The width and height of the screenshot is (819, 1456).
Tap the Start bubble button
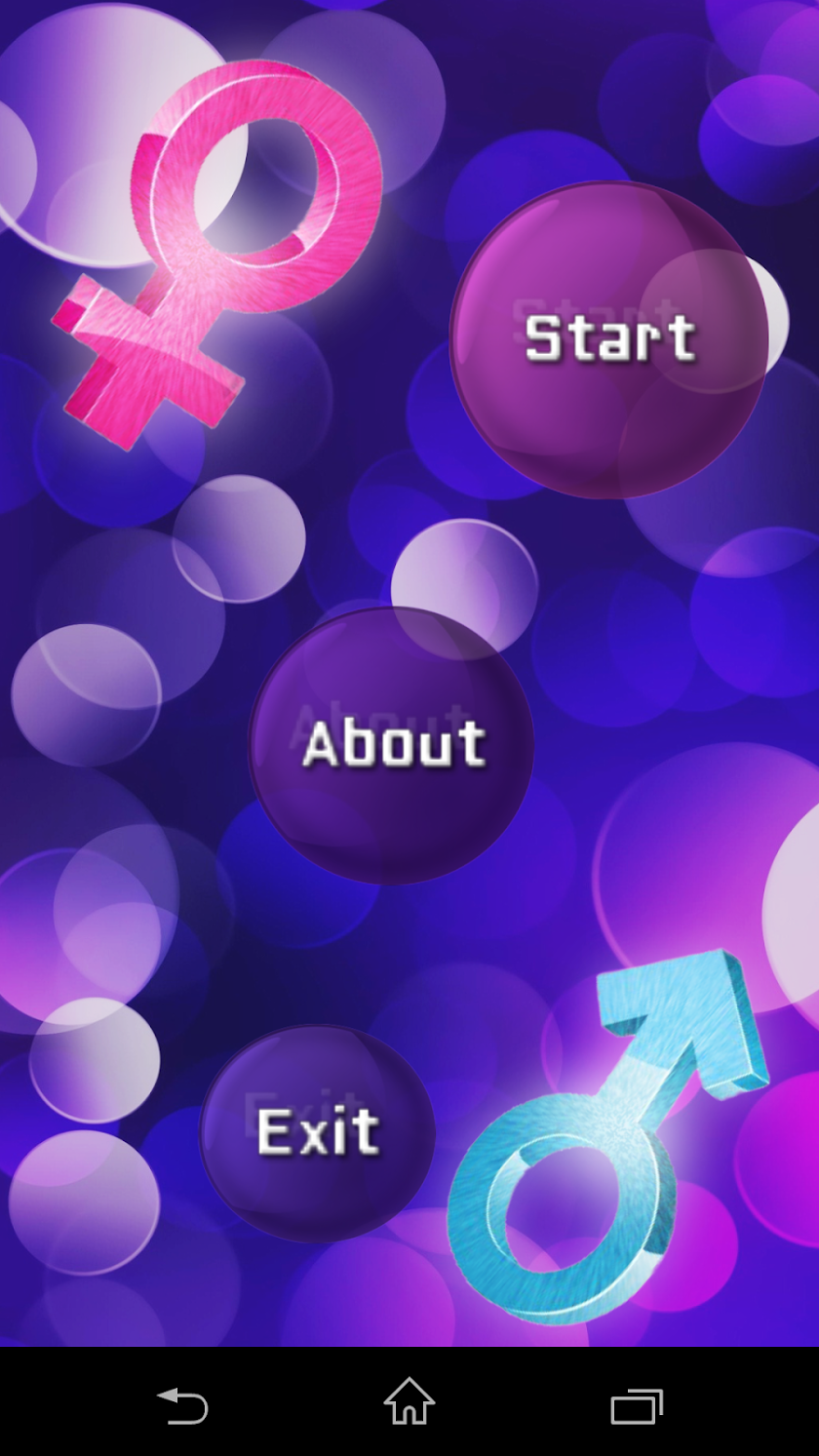[609, 339]
